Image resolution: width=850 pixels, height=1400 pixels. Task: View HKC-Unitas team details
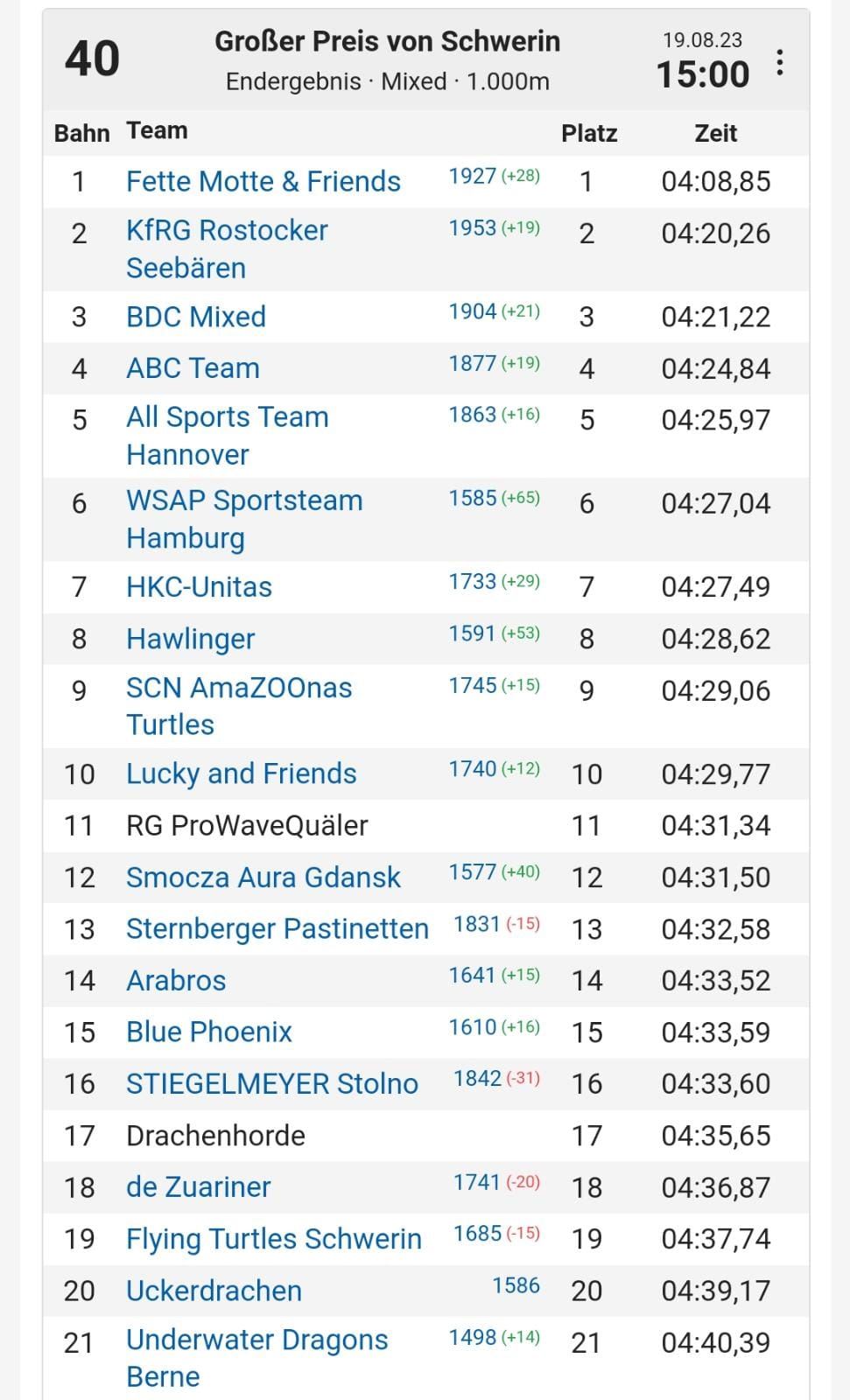coord(199,586)
